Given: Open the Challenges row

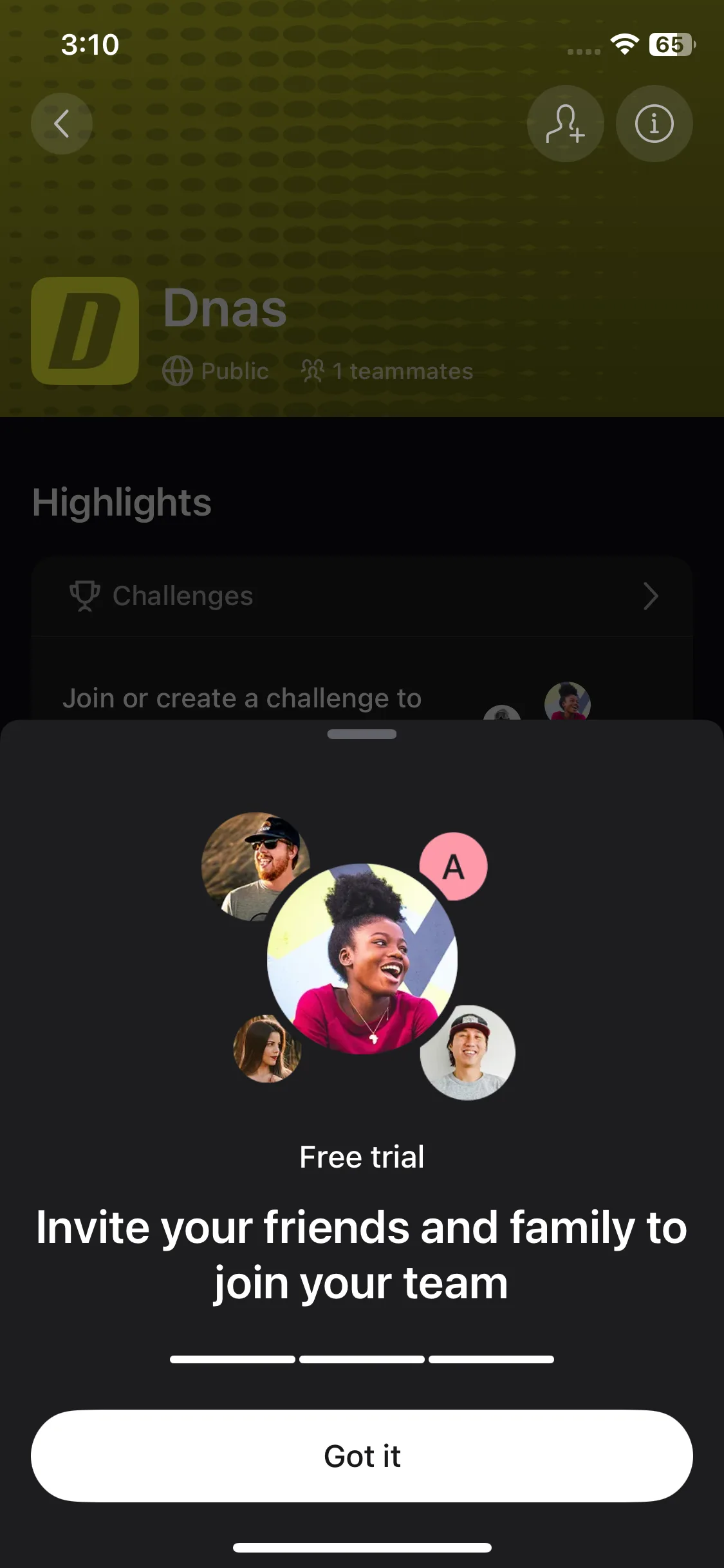Looking at the screenshot, I should tap(362, 596).
